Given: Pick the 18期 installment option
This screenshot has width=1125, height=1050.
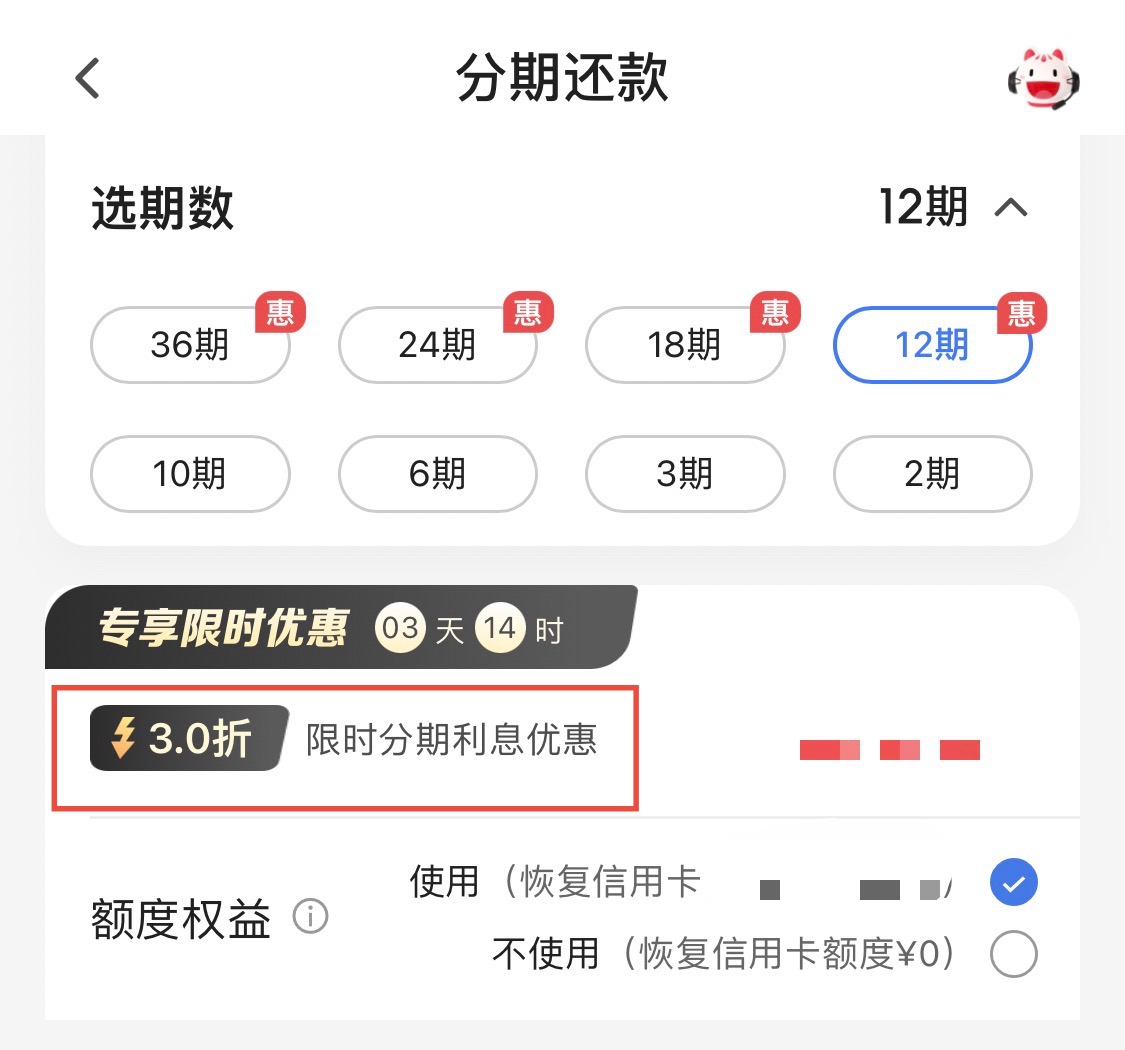Looking at the screenshot, I should click(684, 345).
